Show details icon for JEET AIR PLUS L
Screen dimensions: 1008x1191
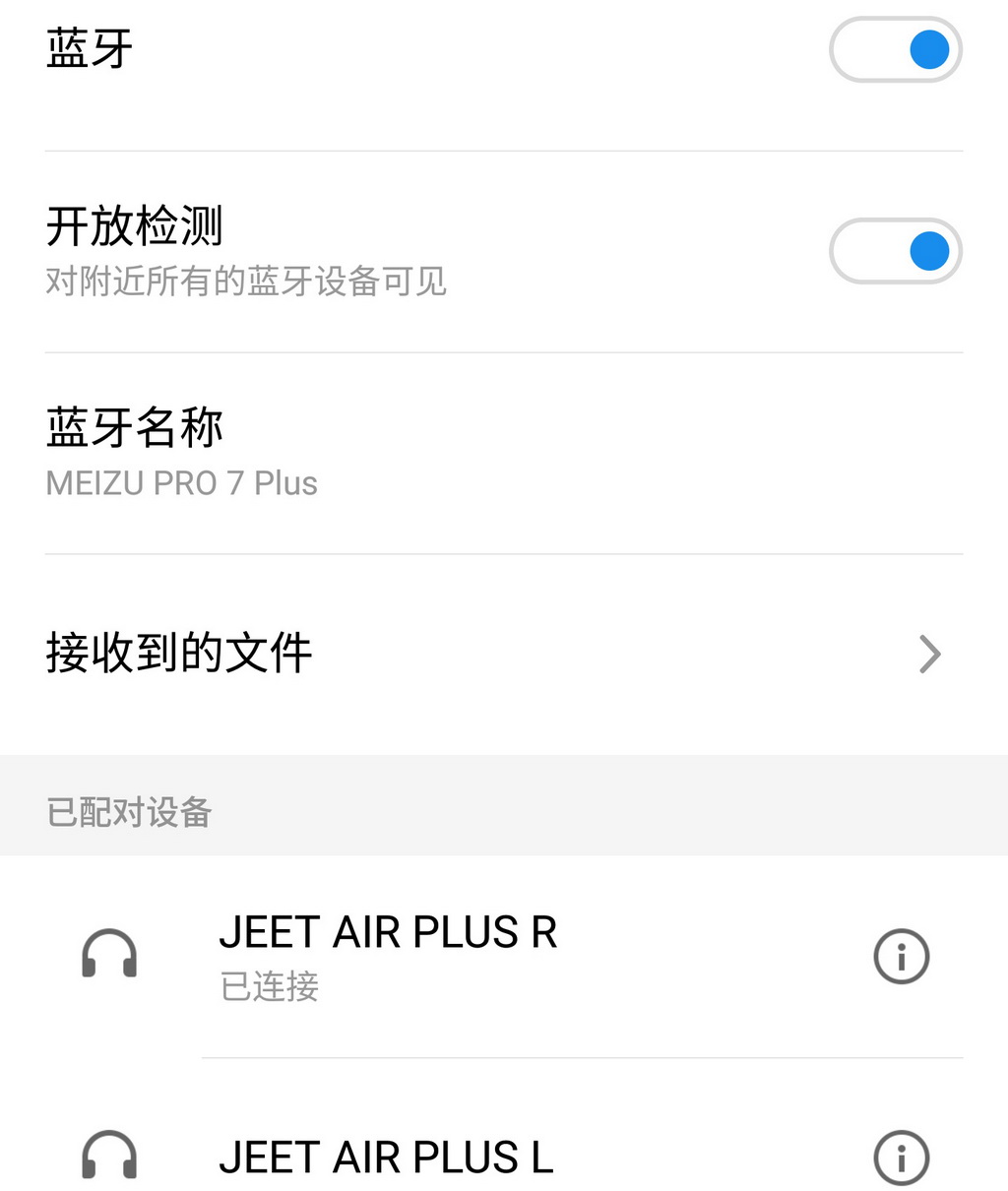pyautogui.click(x=901, y=1157)
